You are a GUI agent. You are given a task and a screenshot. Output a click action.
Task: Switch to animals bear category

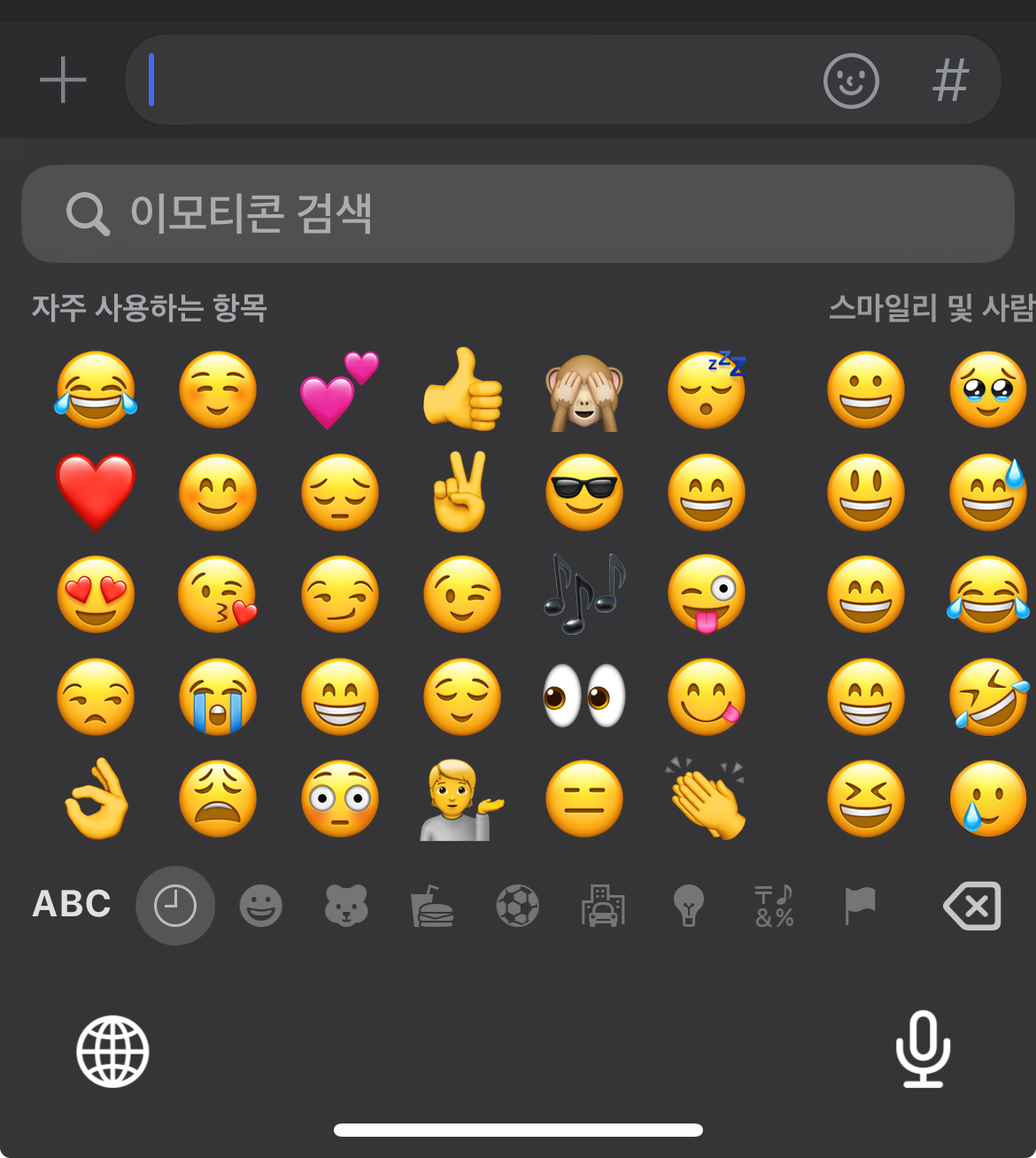click(x=346, y=906)
